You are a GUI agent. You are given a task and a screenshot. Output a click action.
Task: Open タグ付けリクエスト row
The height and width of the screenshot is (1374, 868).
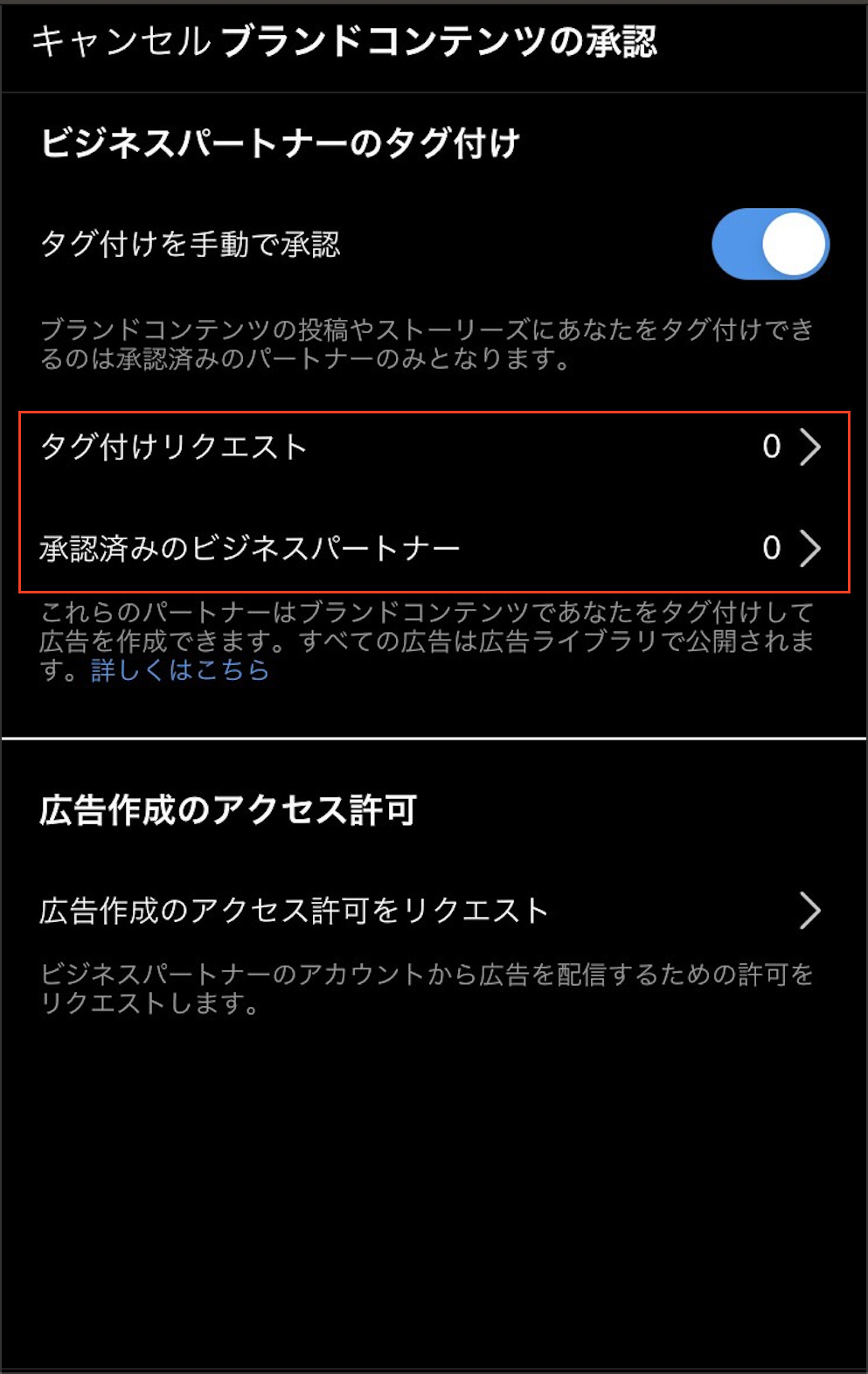(x=433, y=448)
